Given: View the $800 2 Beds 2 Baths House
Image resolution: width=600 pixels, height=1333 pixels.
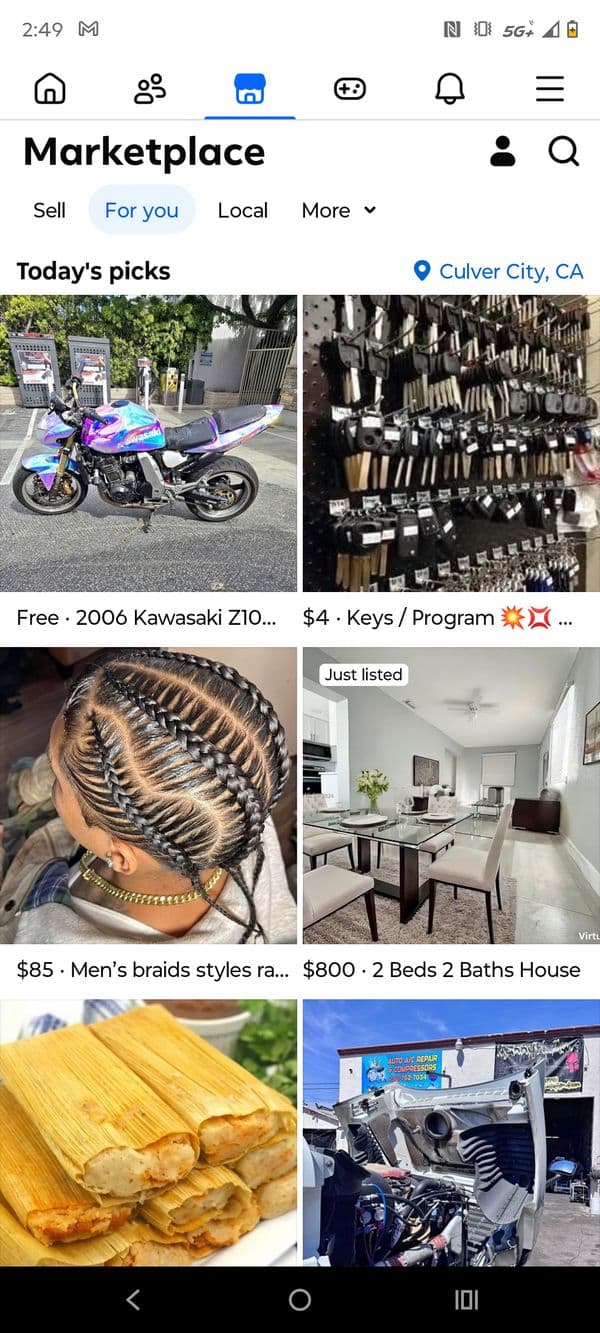Looking at the screenshot, I should tap(451, 795).
